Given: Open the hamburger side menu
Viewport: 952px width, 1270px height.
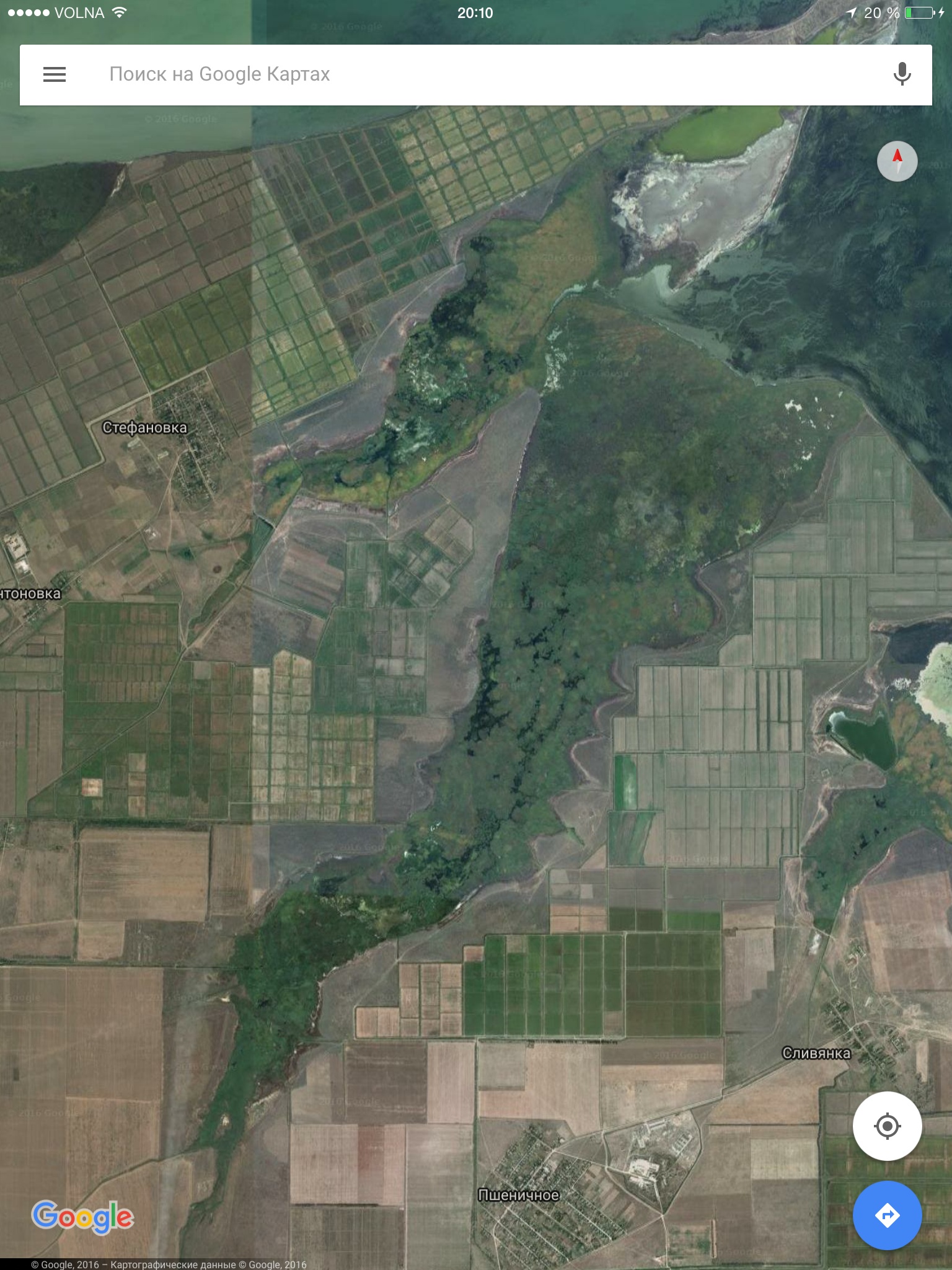Looking at the screenshot, I should pos(55,74).
